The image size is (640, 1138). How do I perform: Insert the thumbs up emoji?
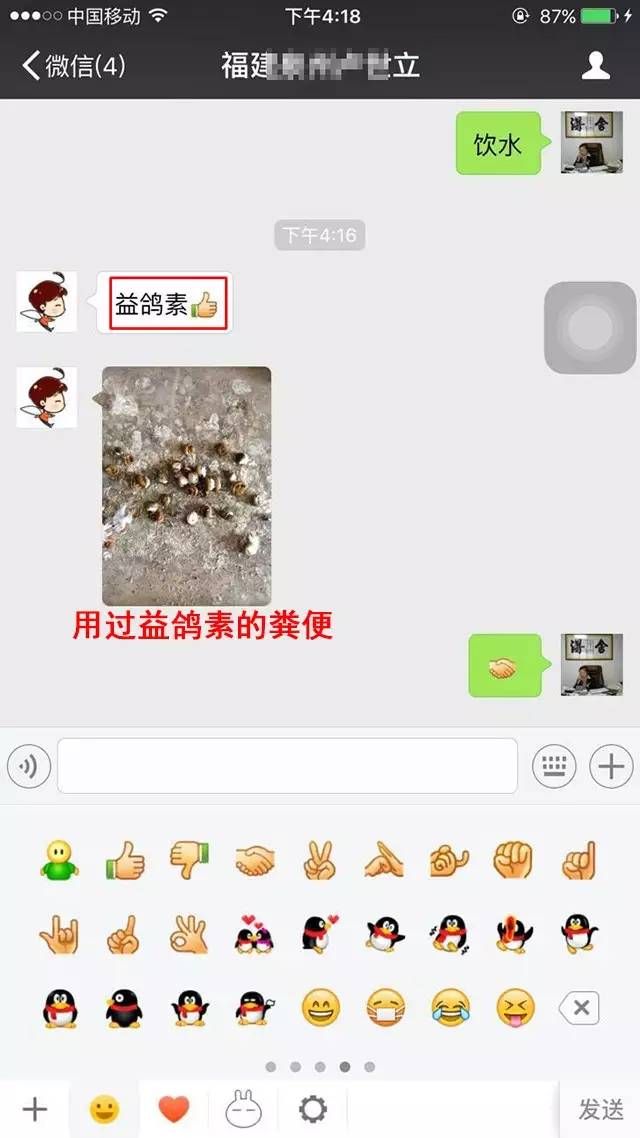point(125,861)
